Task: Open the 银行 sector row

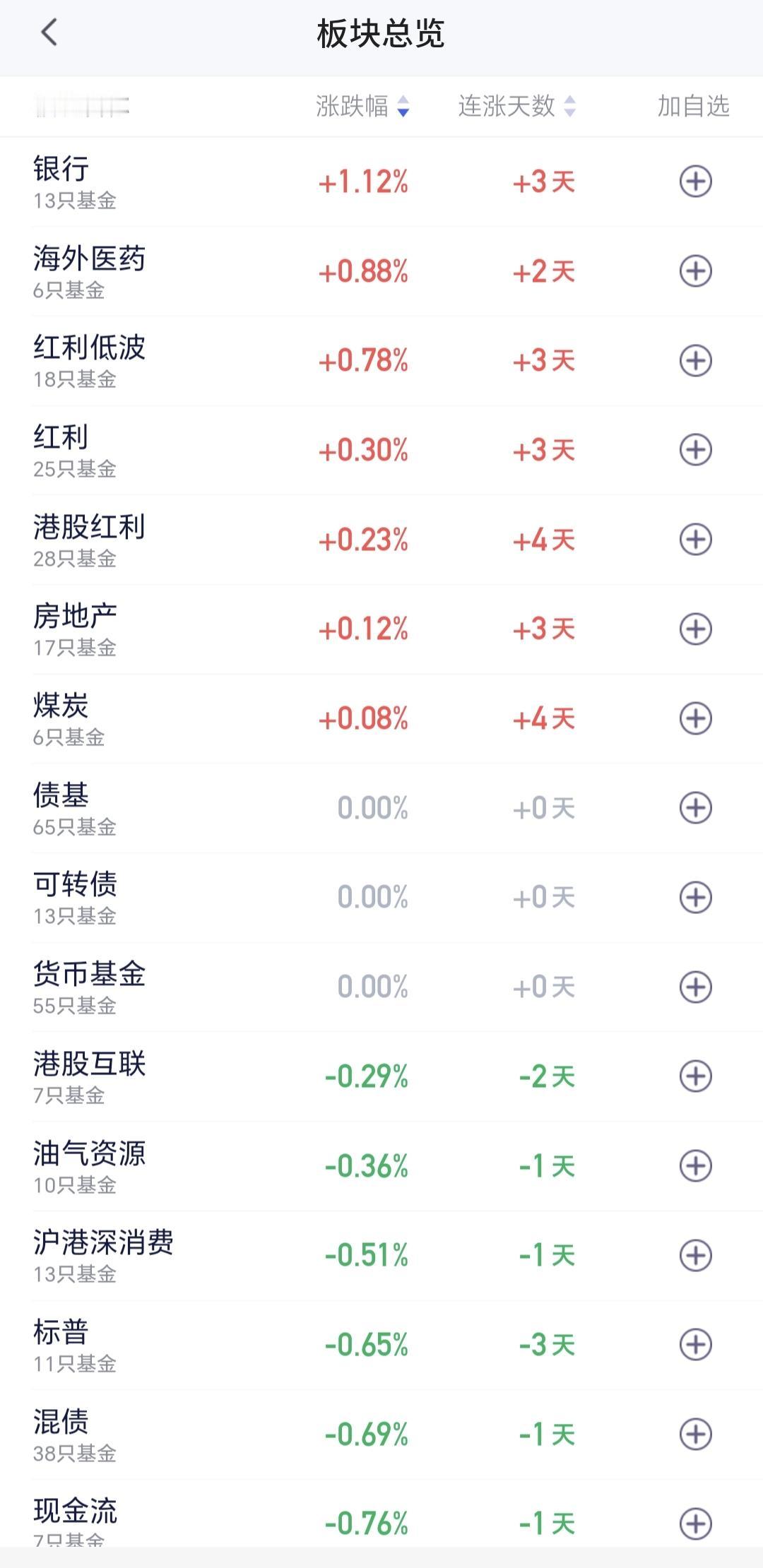Action: (381, 182)
